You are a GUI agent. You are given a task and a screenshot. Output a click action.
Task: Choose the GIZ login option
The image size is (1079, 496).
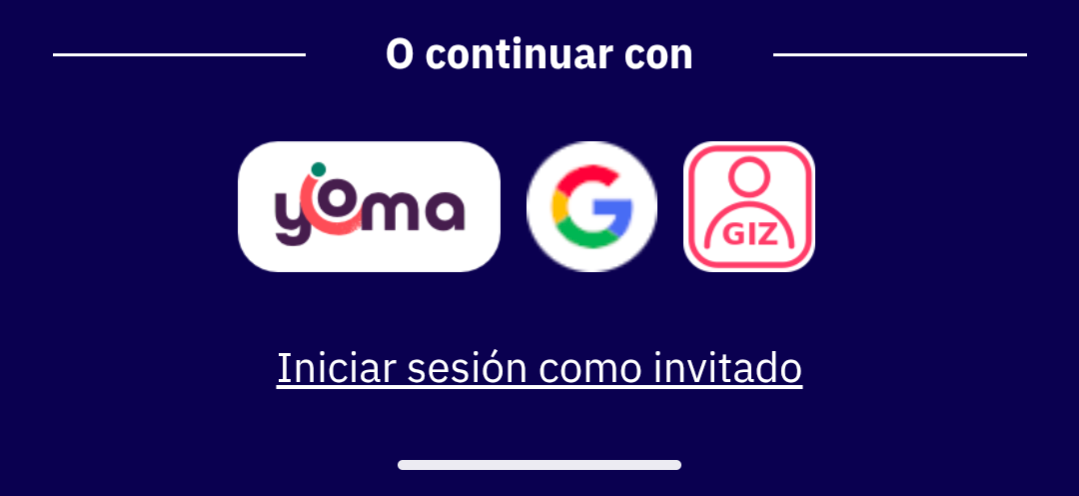click(x=749, y=207)
